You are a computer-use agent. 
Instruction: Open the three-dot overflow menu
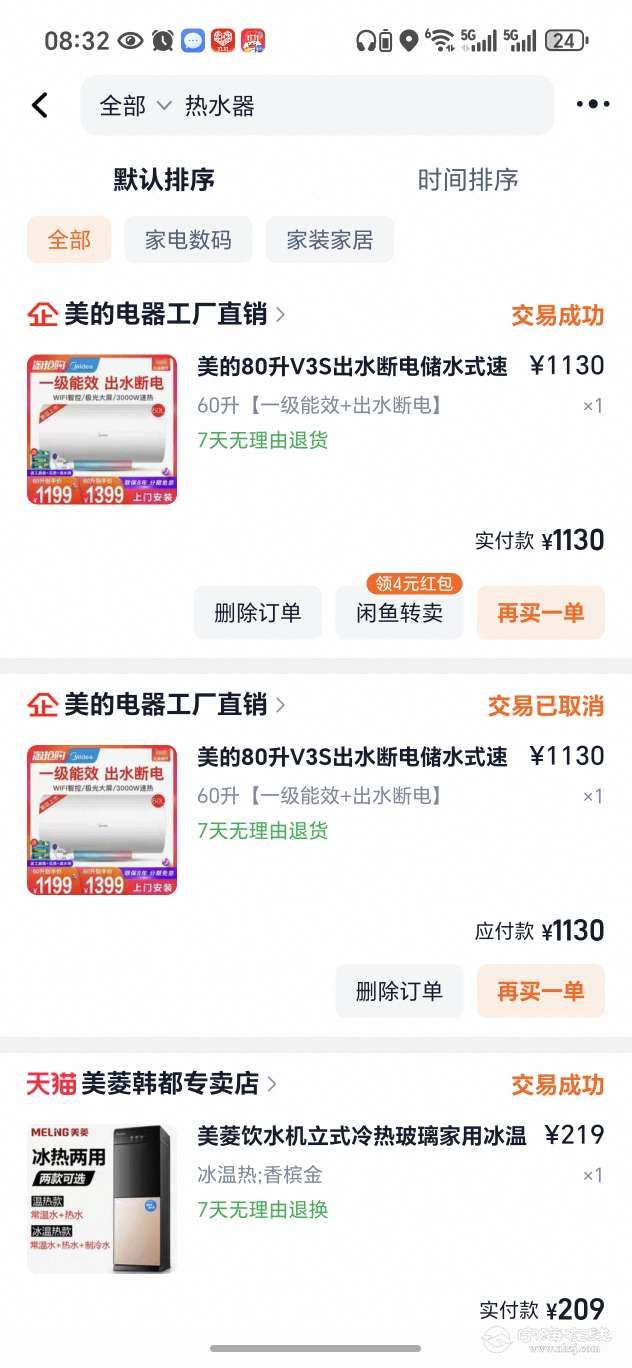coord(592,105)
